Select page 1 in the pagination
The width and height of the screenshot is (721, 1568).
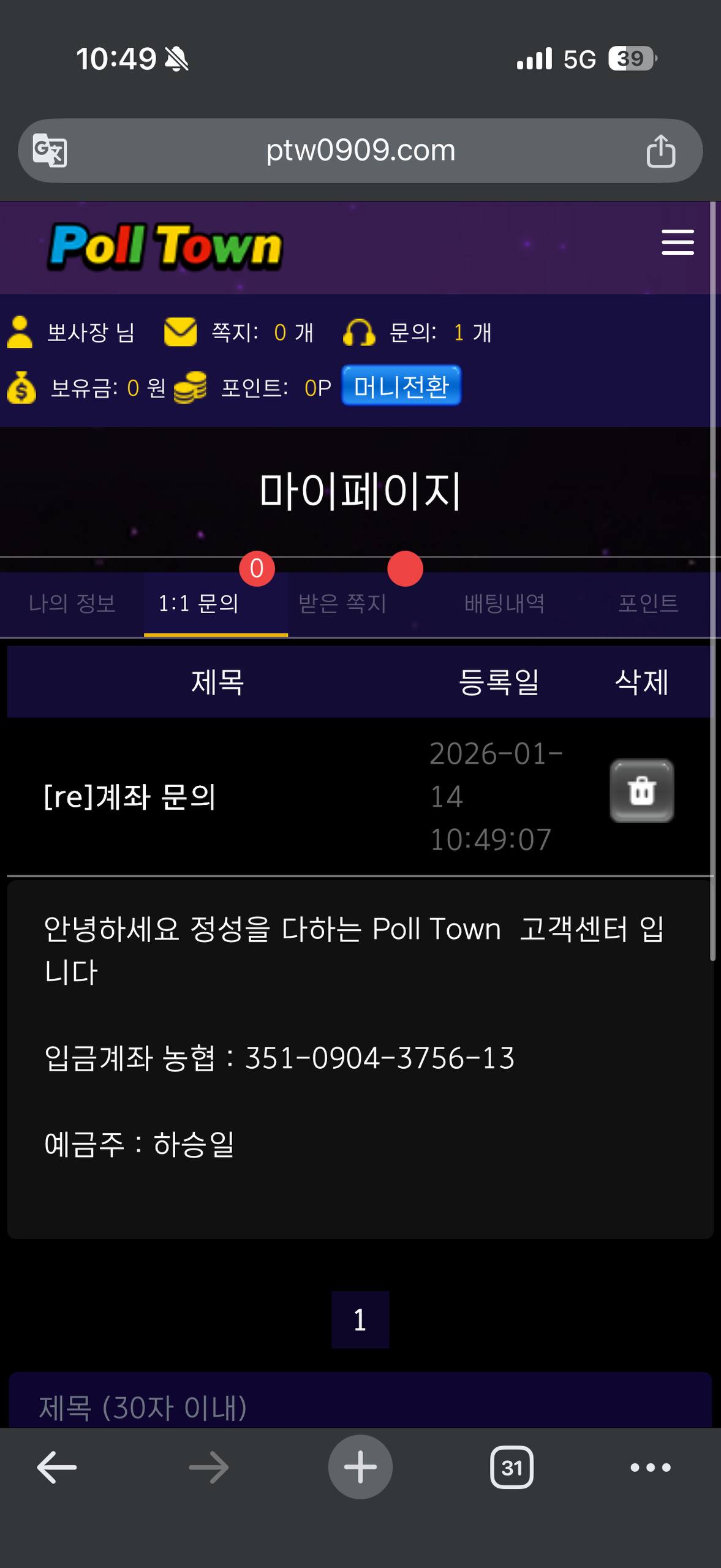click(x=360, y=1319)
